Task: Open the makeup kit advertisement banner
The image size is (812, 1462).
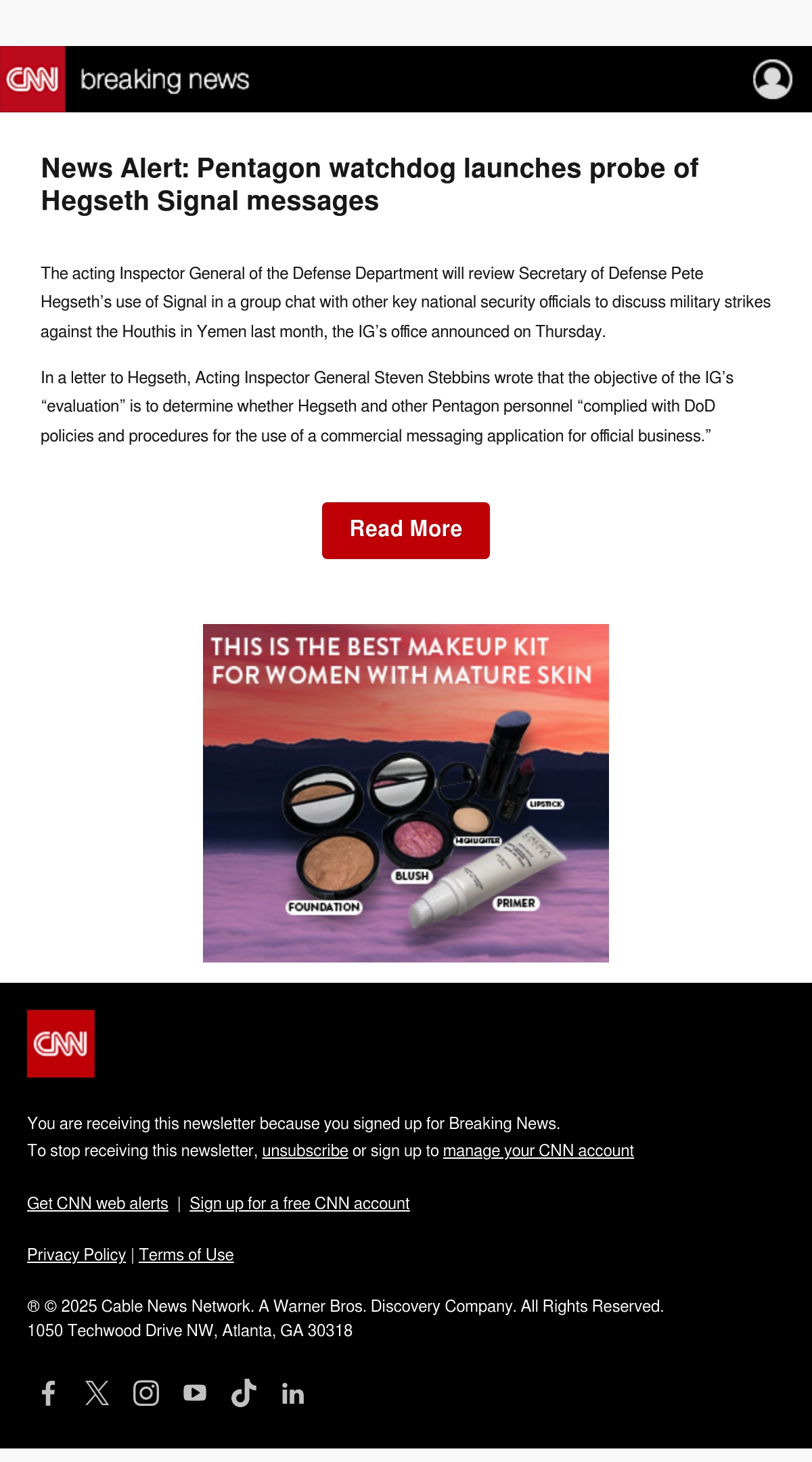Action: pyautogui.click(x=406, y=793)
